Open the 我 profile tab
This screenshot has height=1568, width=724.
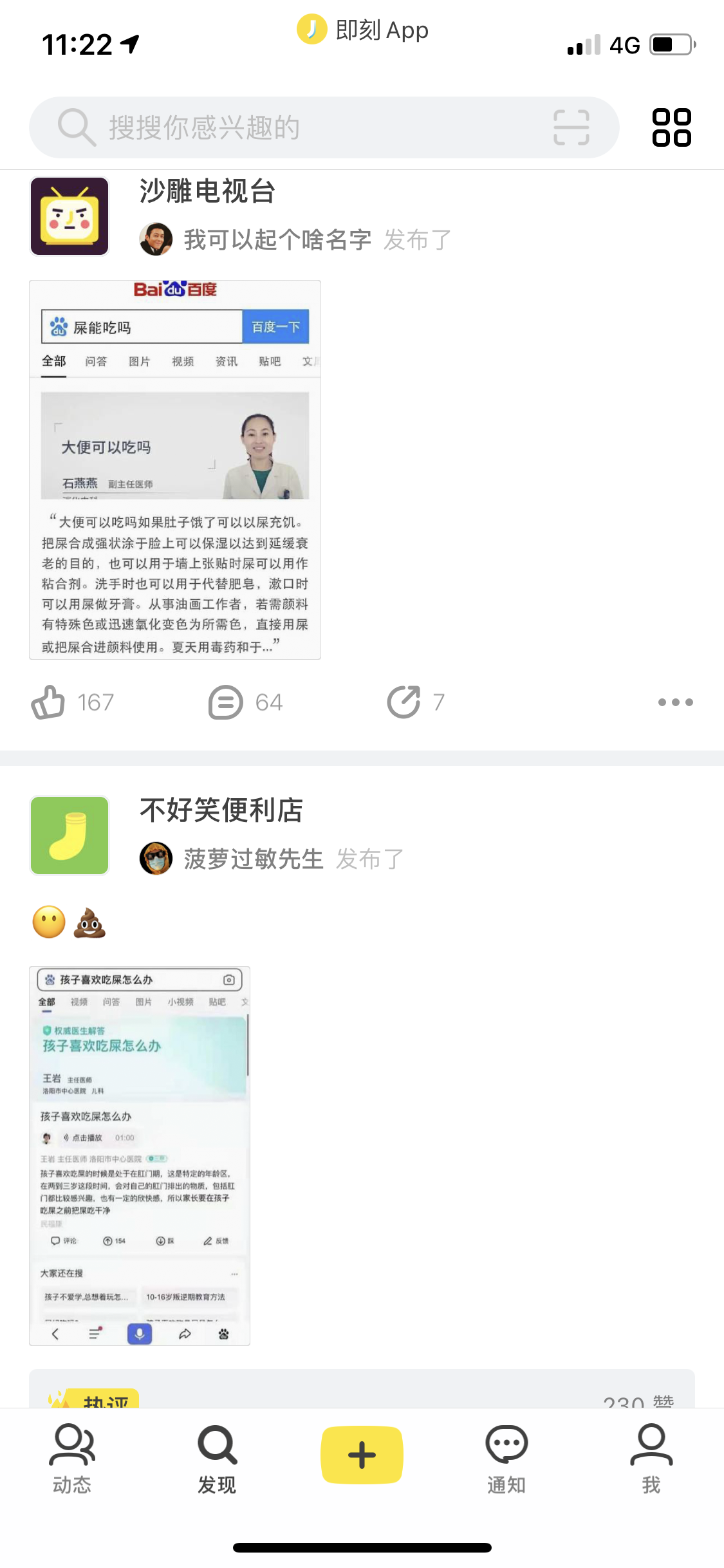[651, 1459]
